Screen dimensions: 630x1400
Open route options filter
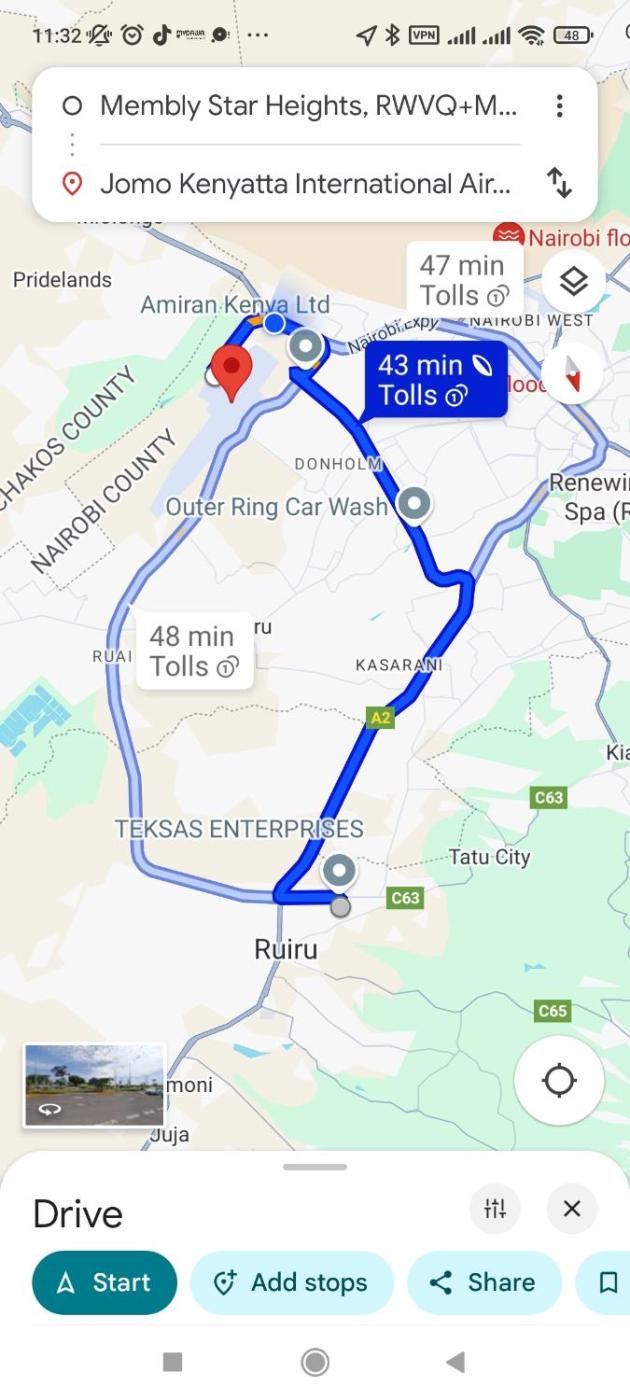point(495,1209)
